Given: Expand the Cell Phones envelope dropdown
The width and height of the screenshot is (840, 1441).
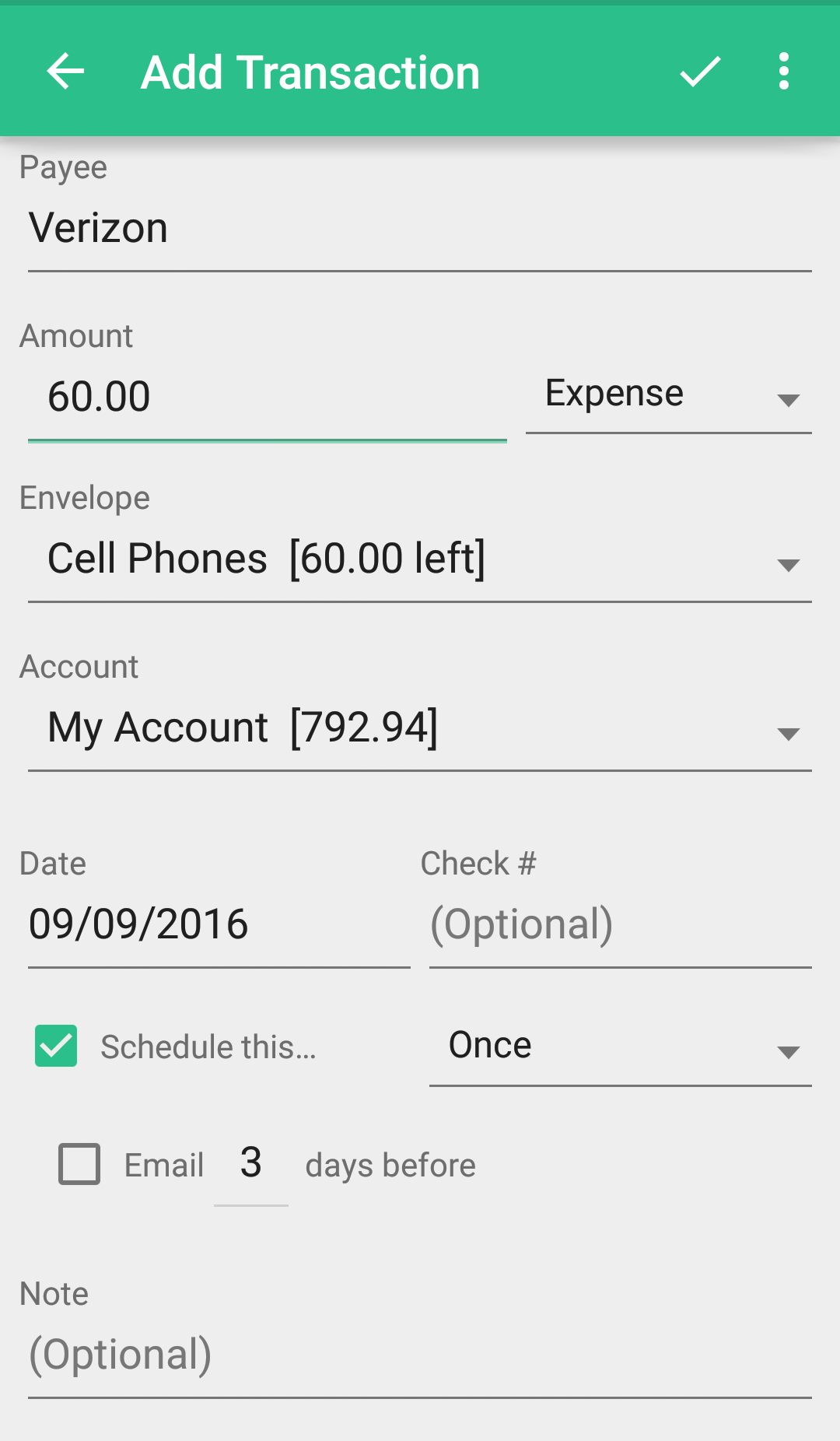Looking at the screenshot, I should coord(420,560).
